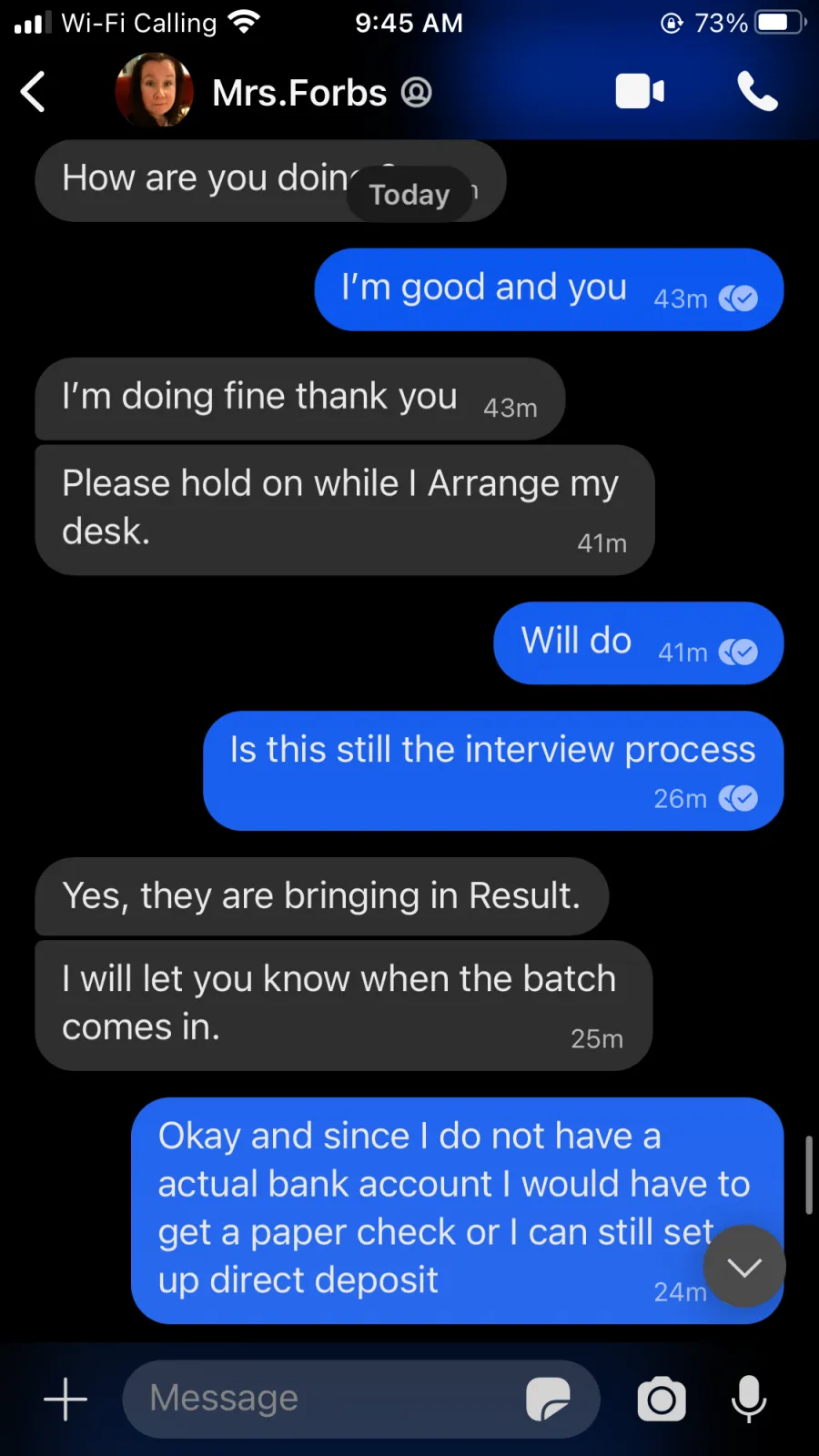The width and height of the screenshot is (819, 1456).
Task: Record a voice message with microphone
Action: coord(749,1399)
